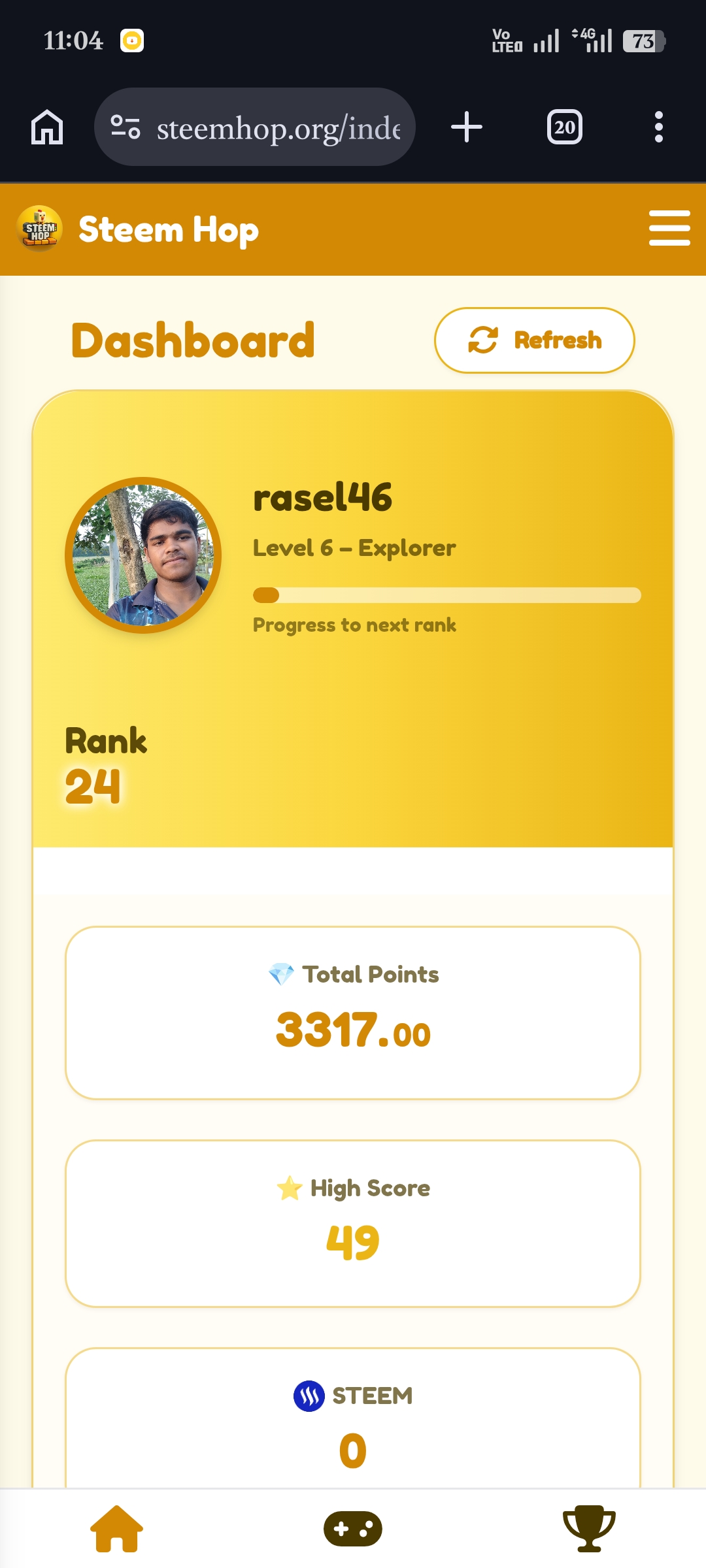View the 20 open browser tabs
706x1568 pixels.
565,127
